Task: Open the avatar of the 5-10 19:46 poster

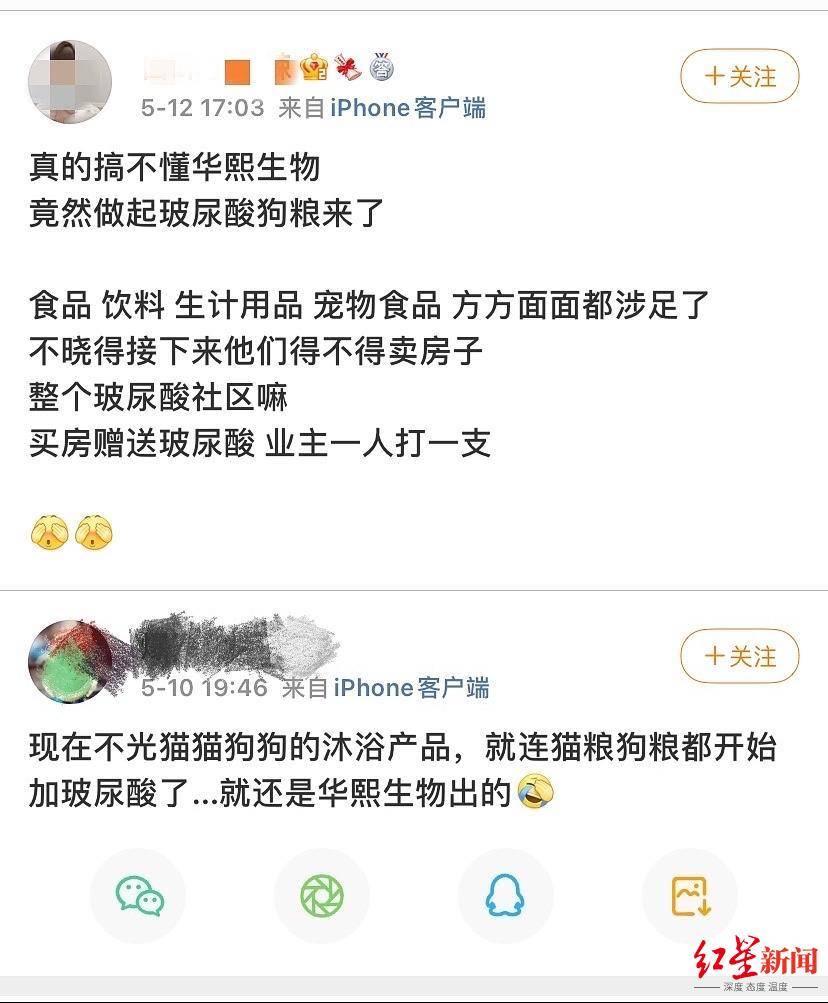Action: tap(69, 660)
